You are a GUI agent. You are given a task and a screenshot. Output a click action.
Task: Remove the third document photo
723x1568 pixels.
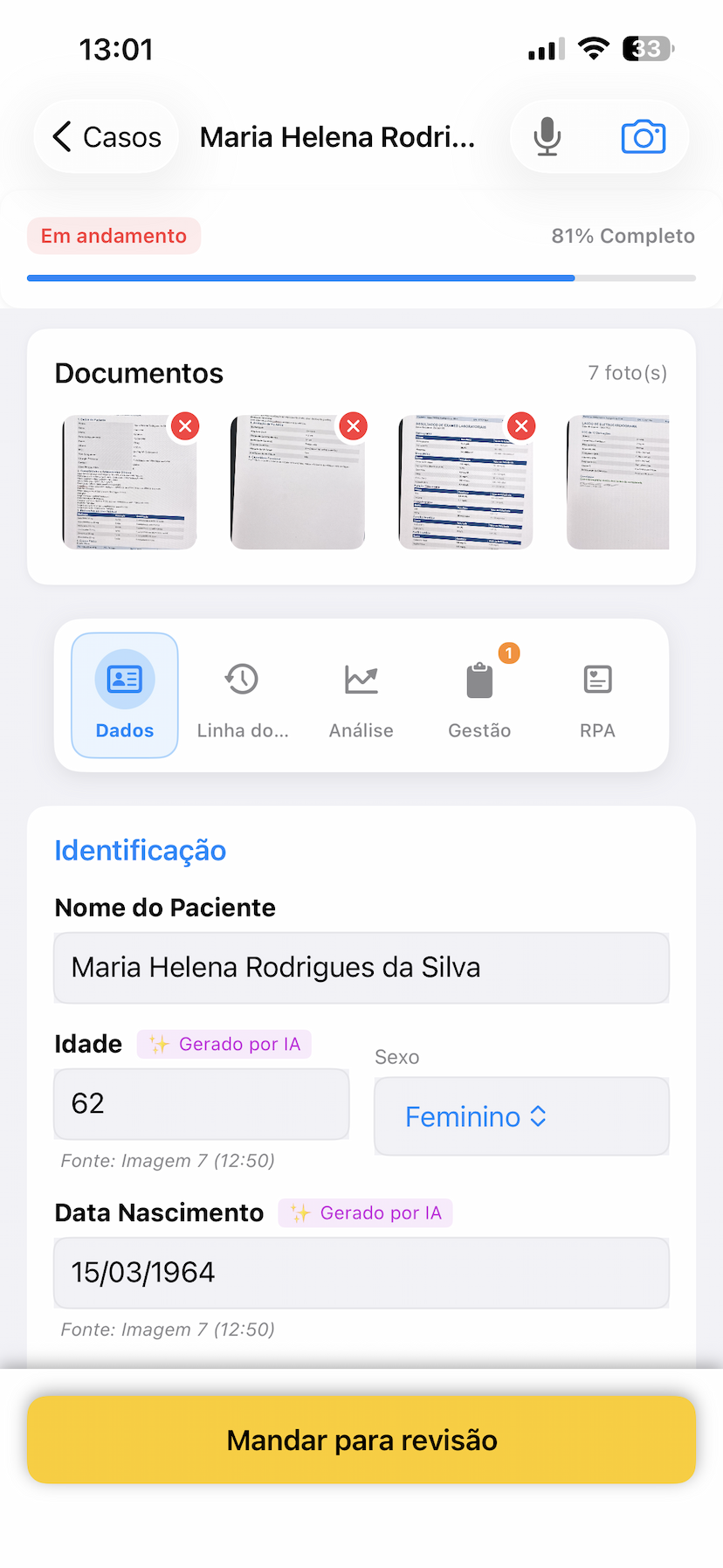click(521, 425)
